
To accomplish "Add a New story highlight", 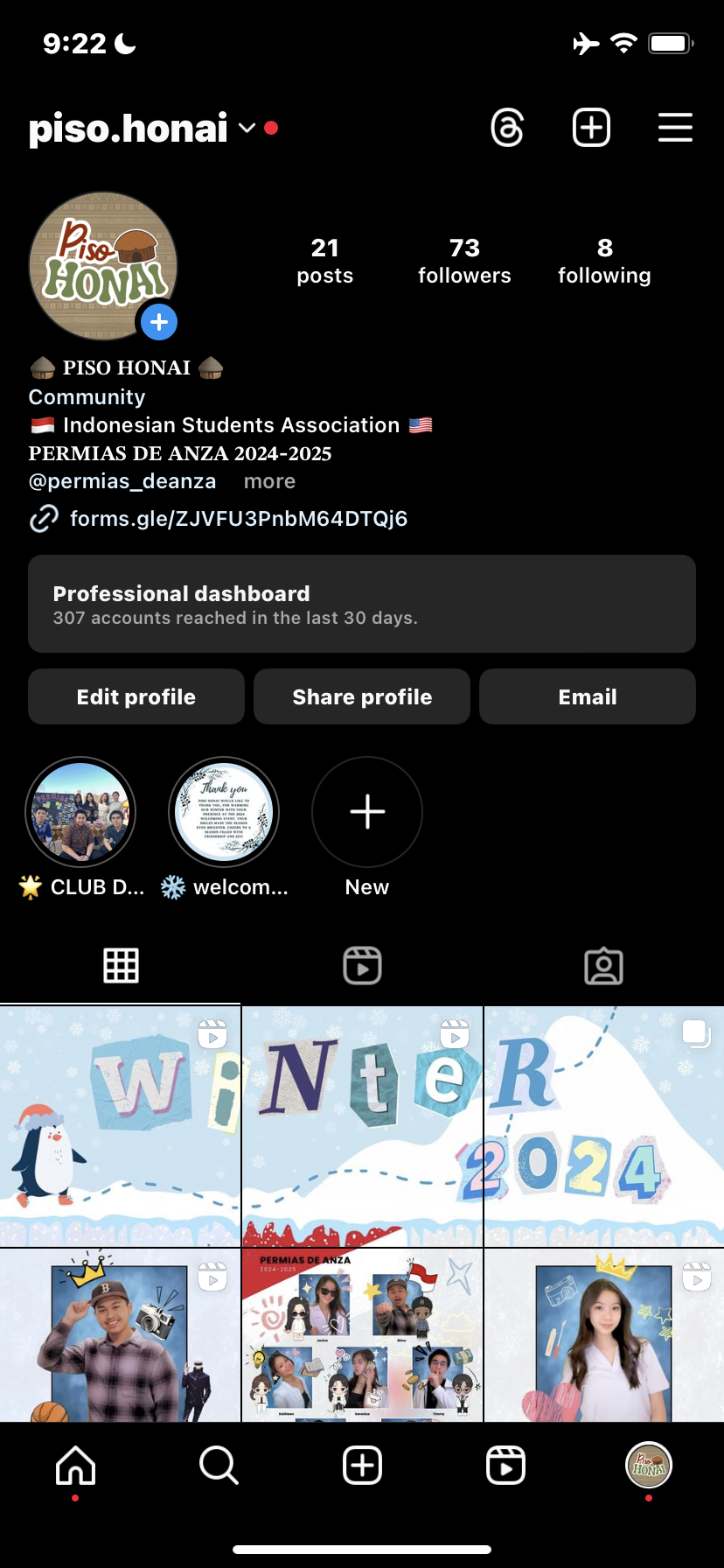I will point(367,812).
